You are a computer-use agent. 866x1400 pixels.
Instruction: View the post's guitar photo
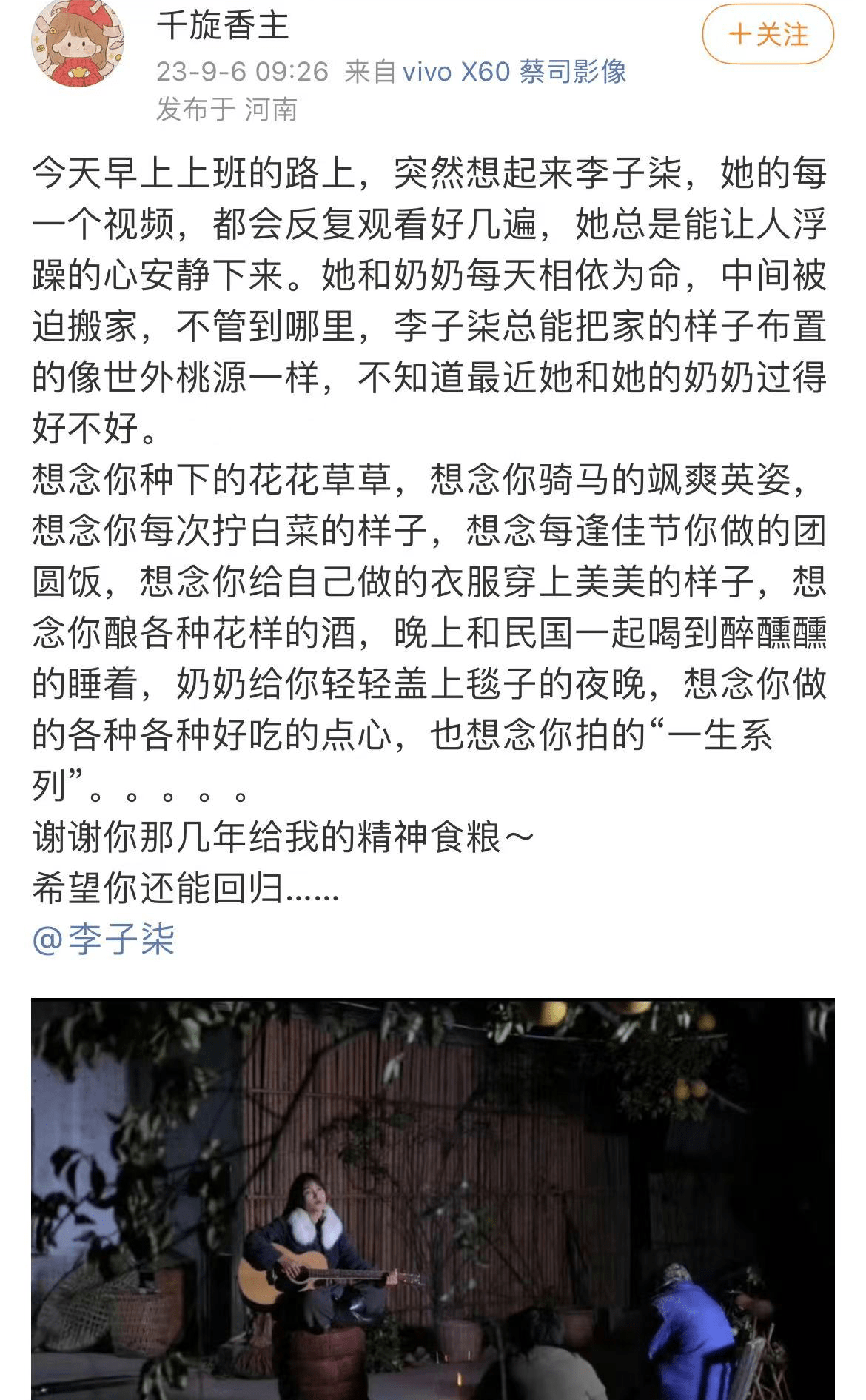(432, 1198)
